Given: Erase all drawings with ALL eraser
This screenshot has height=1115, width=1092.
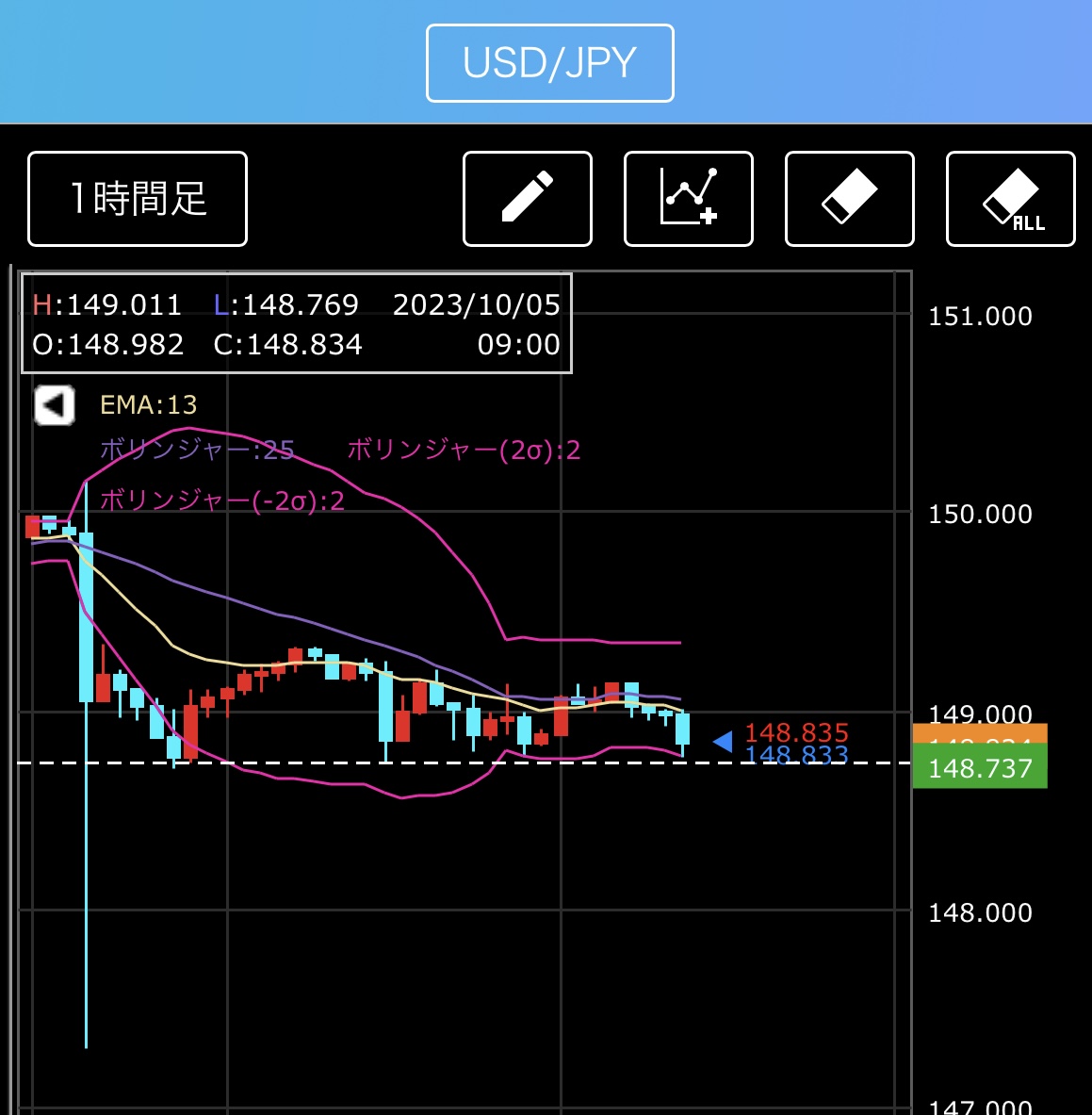Looking at the screenshot, I should (1011, 199).
